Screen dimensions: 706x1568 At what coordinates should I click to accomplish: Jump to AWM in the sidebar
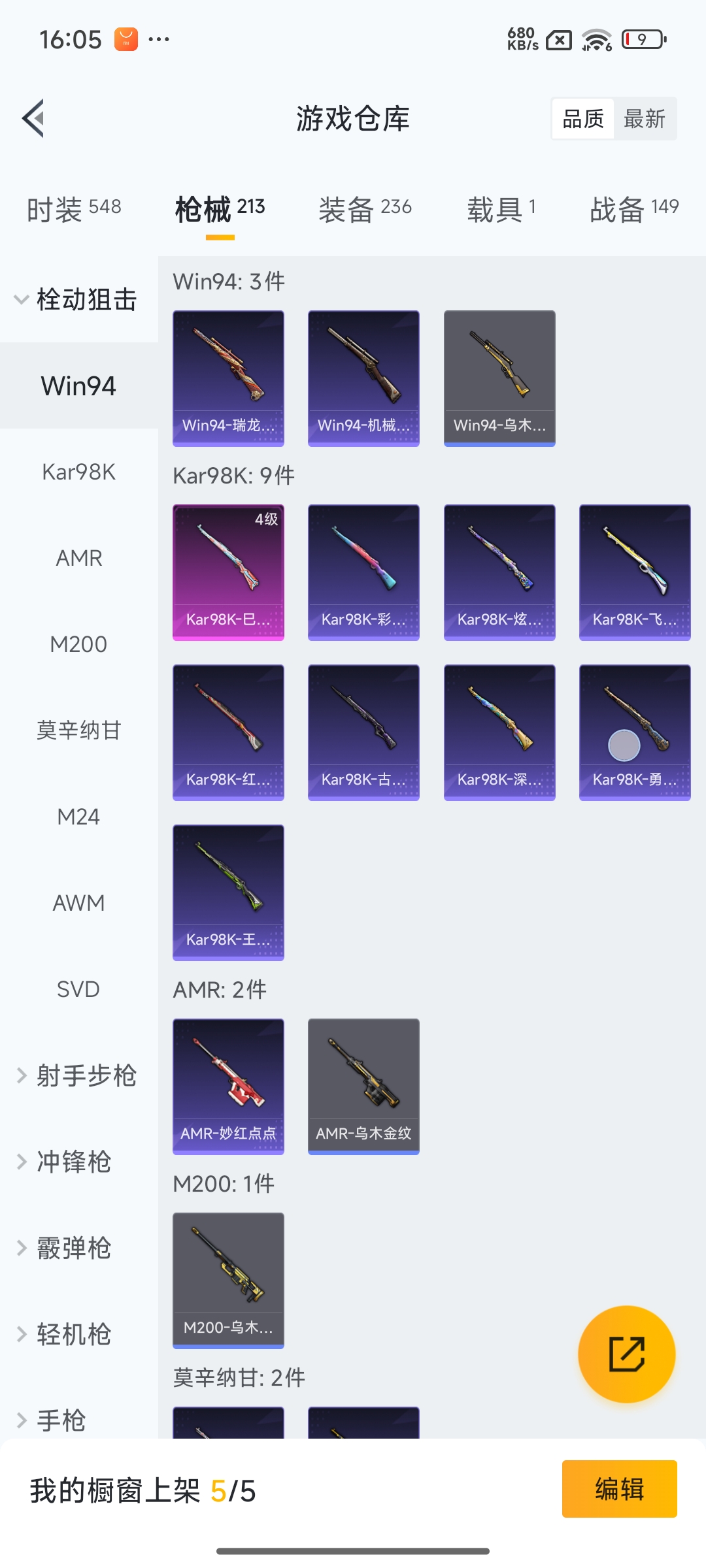[x=78, y=903]
